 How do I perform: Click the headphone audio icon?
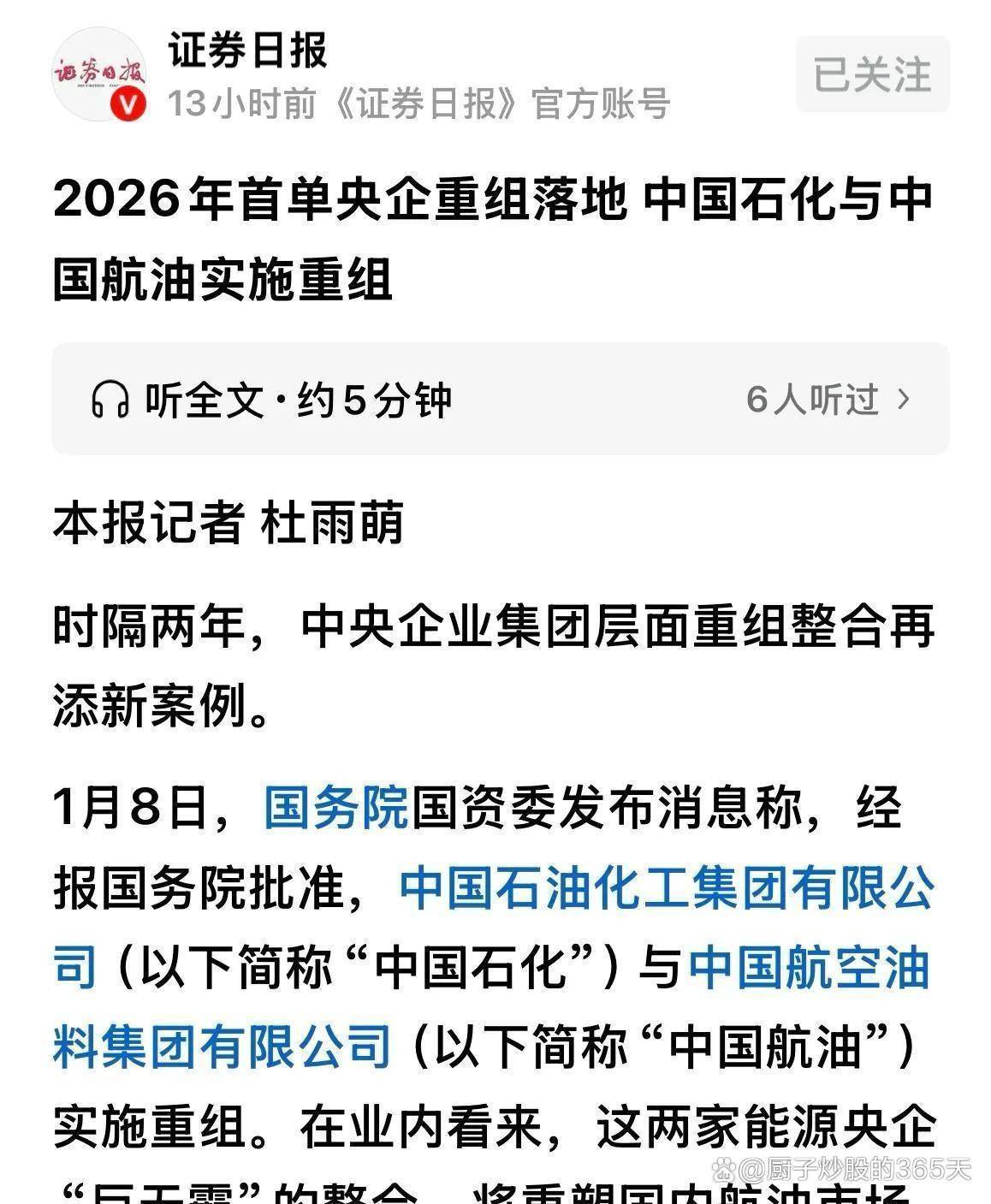[x=112, y=400]
